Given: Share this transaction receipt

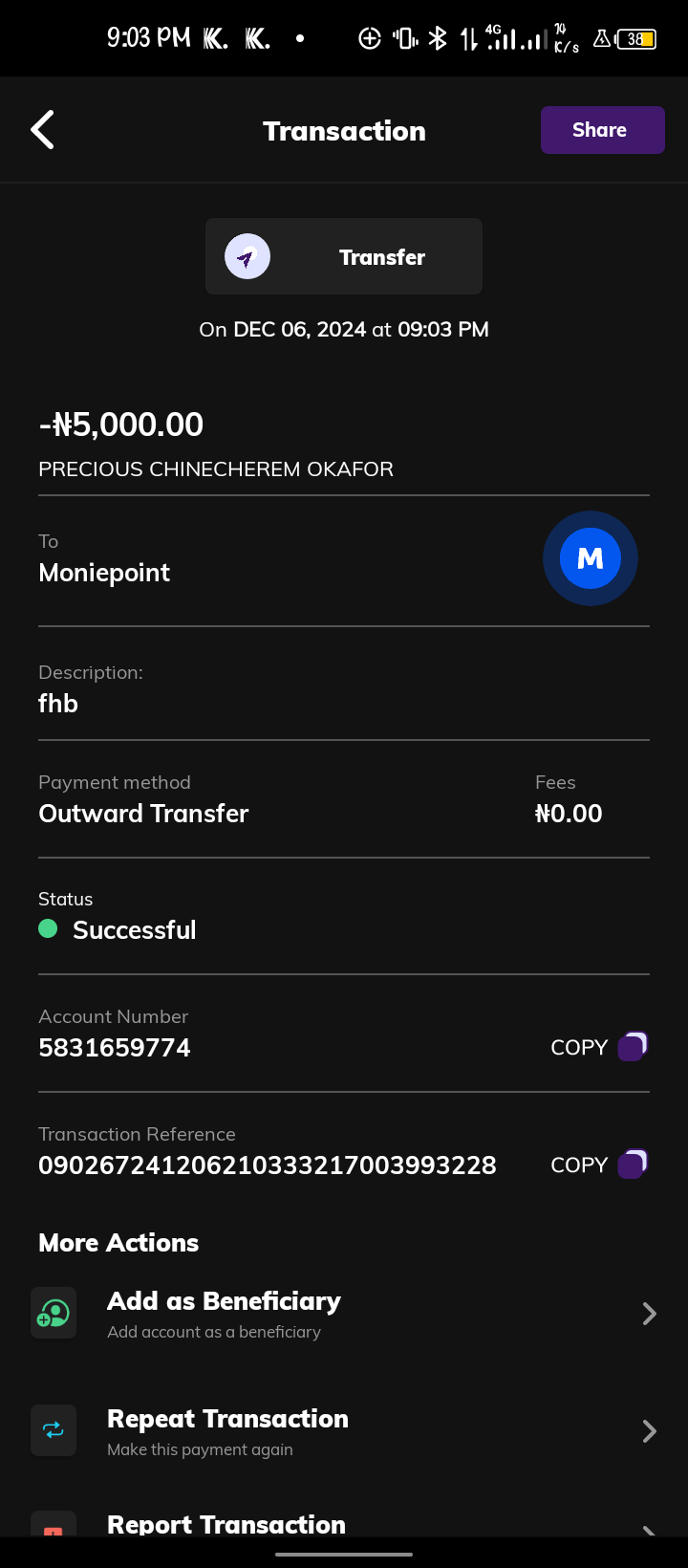Looking at the screenshot, I should (x=602, y=130).
